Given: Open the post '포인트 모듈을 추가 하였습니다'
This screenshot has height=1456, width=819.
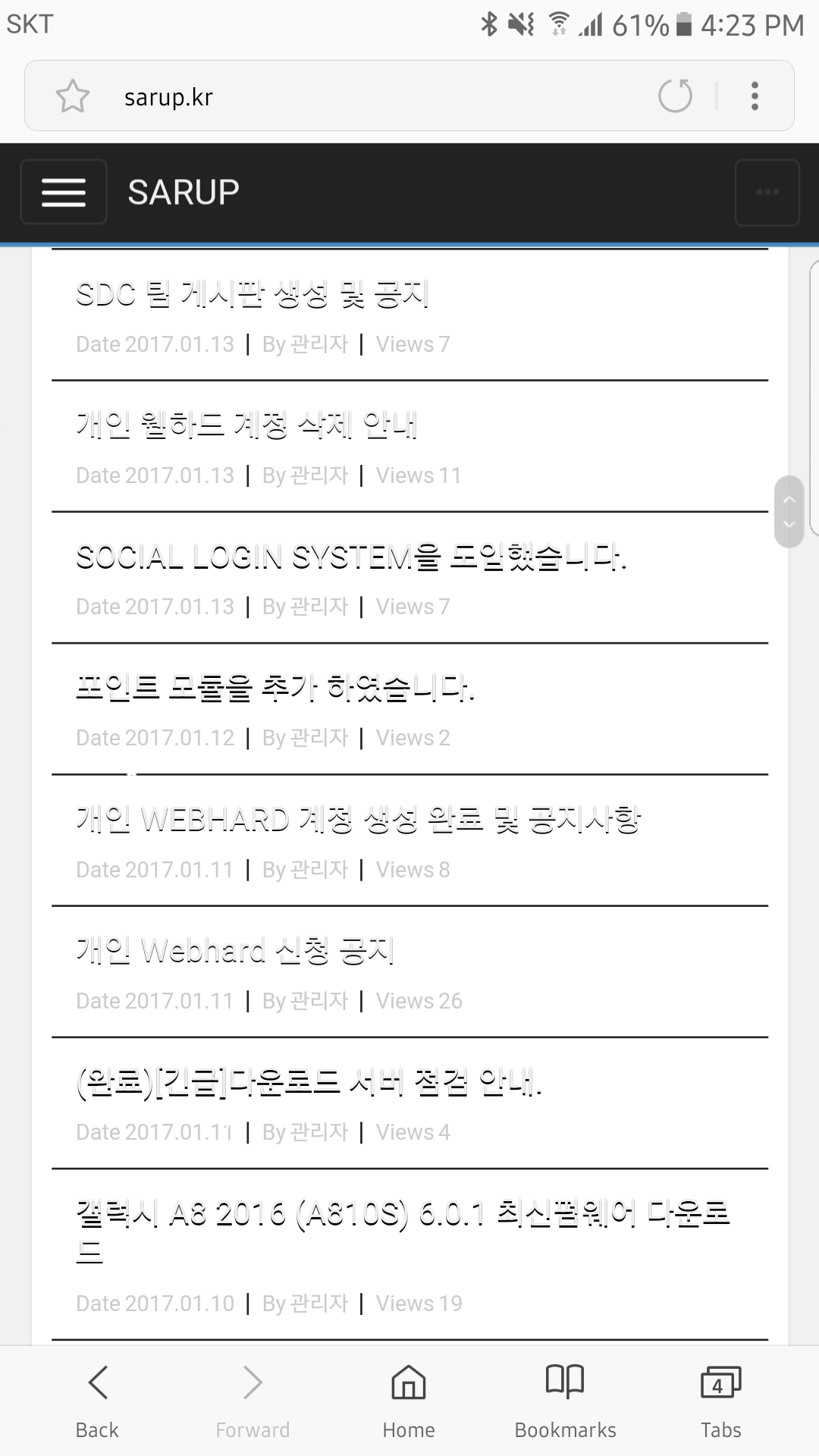Looking at the screenshot, I should pyautogui.click(x=275, y=689).
